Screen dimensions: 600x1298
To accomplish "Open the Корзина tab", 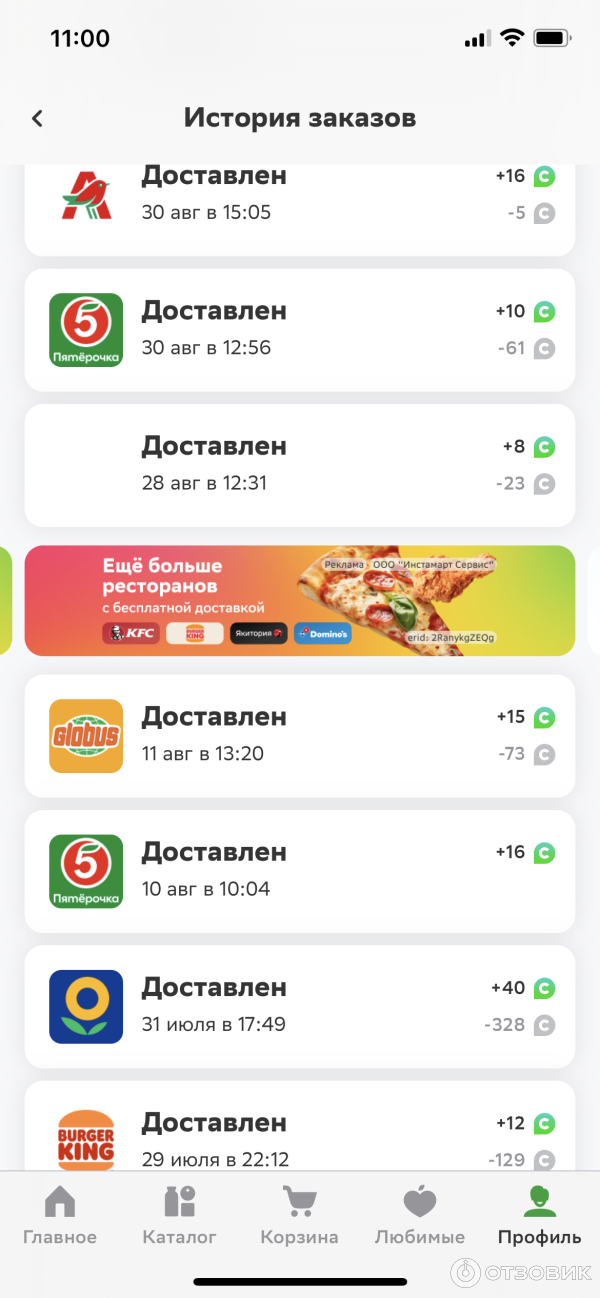I will [299, 1215].
